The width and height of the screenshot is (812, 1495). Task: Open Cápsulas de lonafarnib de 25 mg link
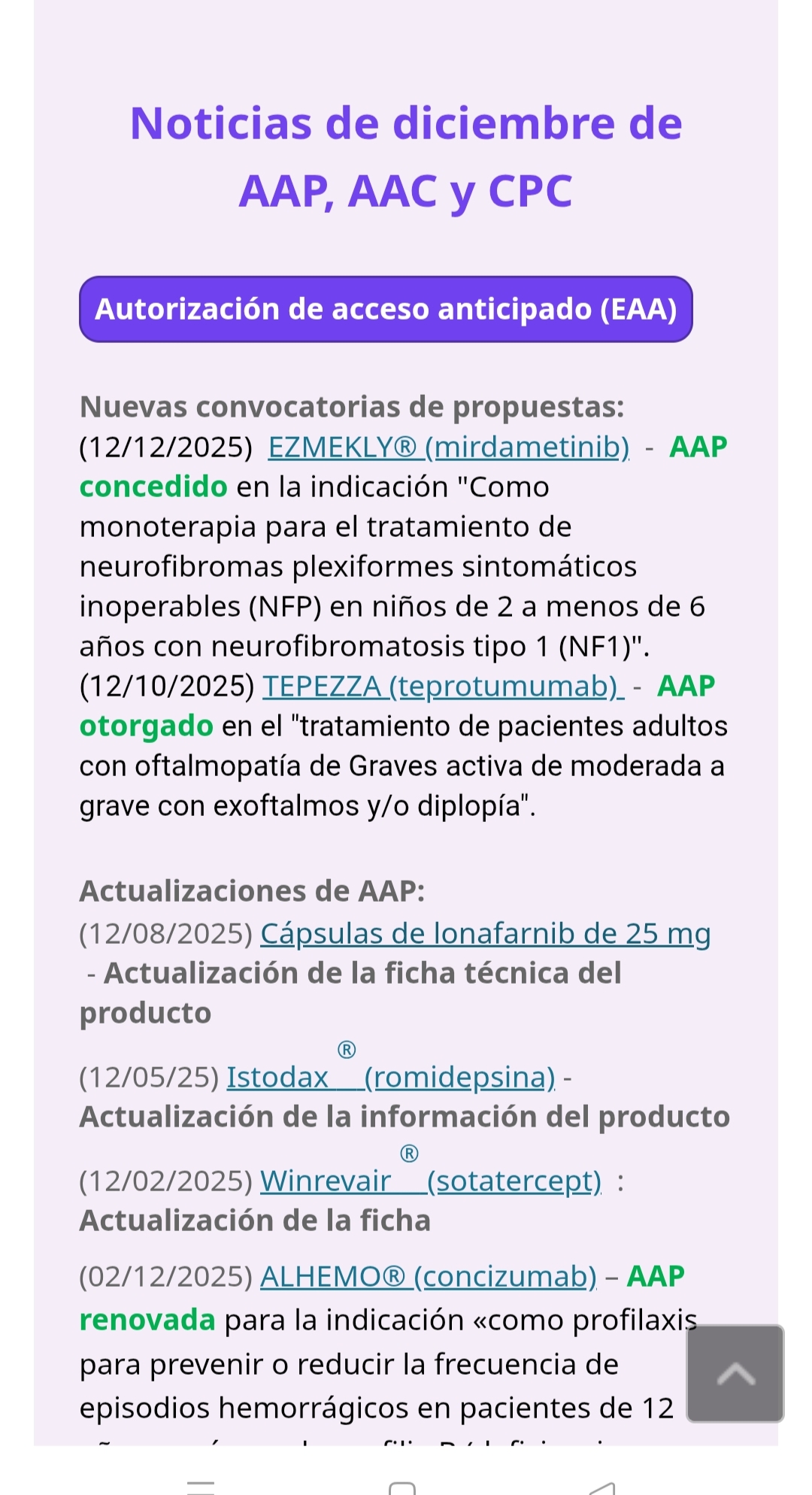click(485, 933)
